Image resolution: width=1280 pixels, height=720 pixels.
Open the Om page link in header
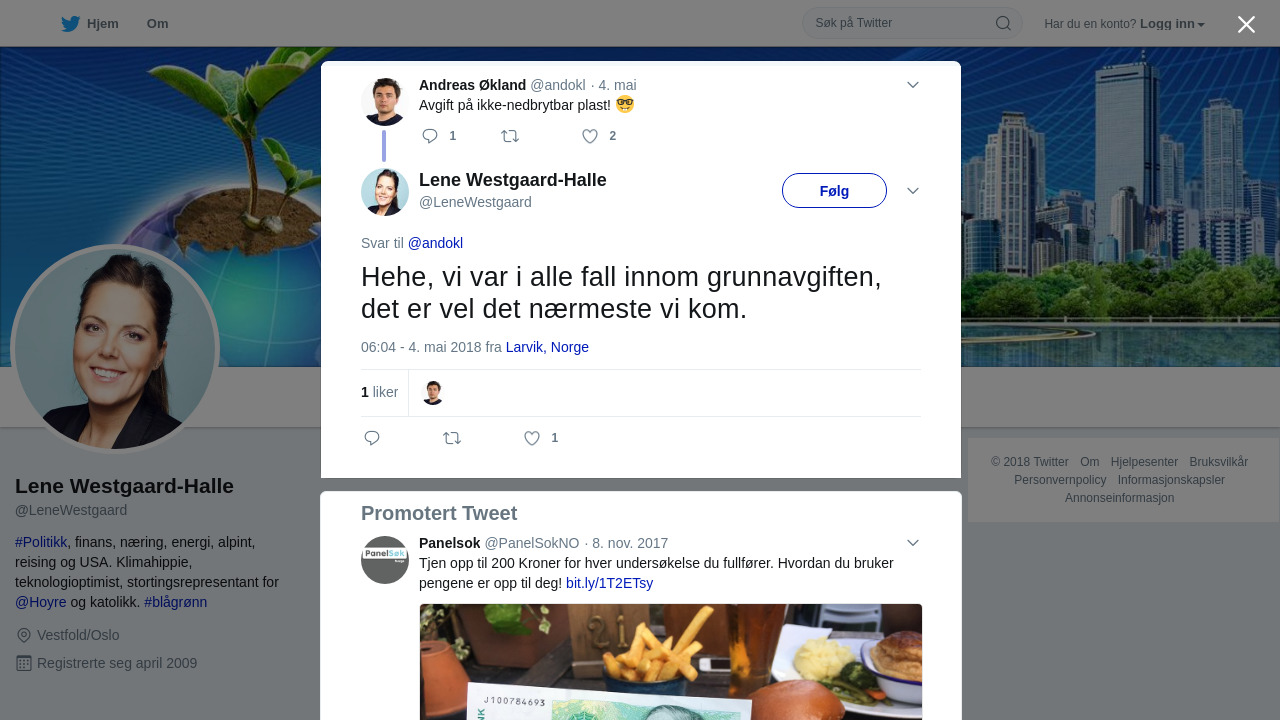[x=157, y=24]
